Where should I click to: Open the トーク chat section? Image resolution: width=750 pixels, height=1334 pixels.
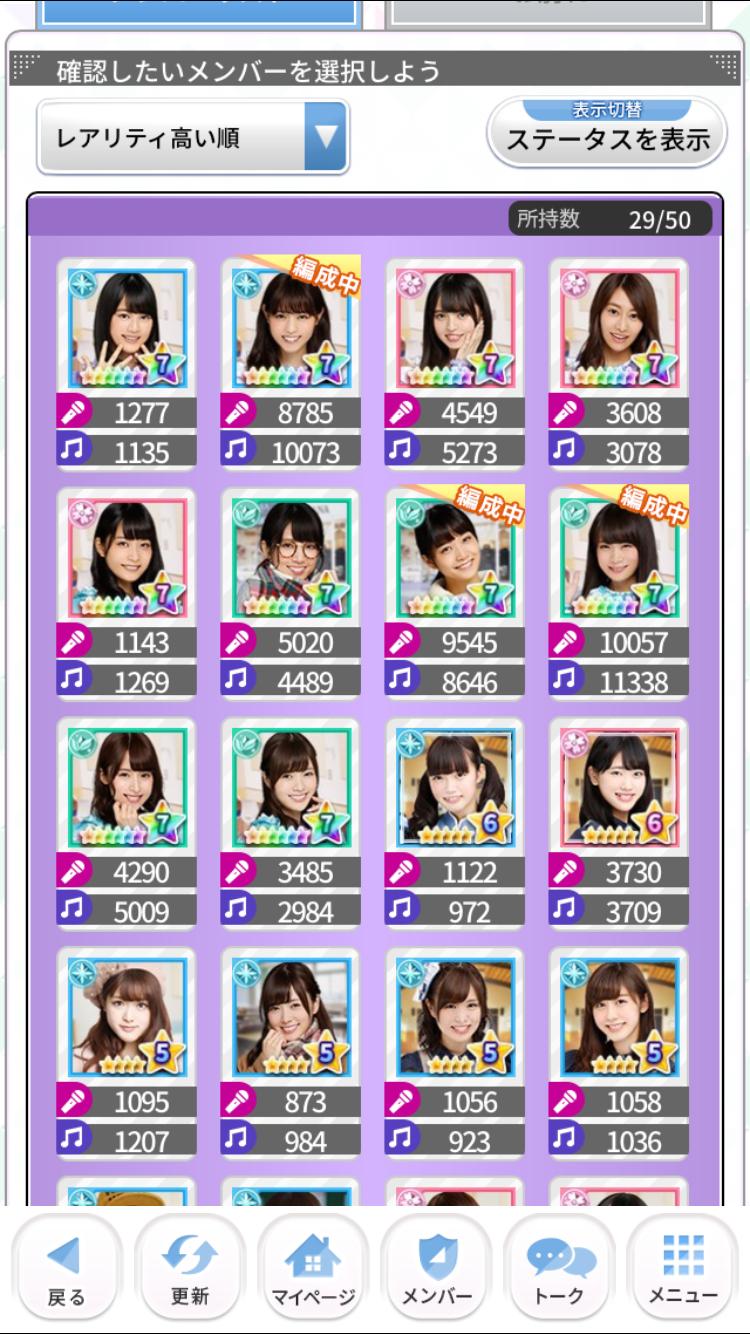pyautogui.click(x=560, y=1268)
